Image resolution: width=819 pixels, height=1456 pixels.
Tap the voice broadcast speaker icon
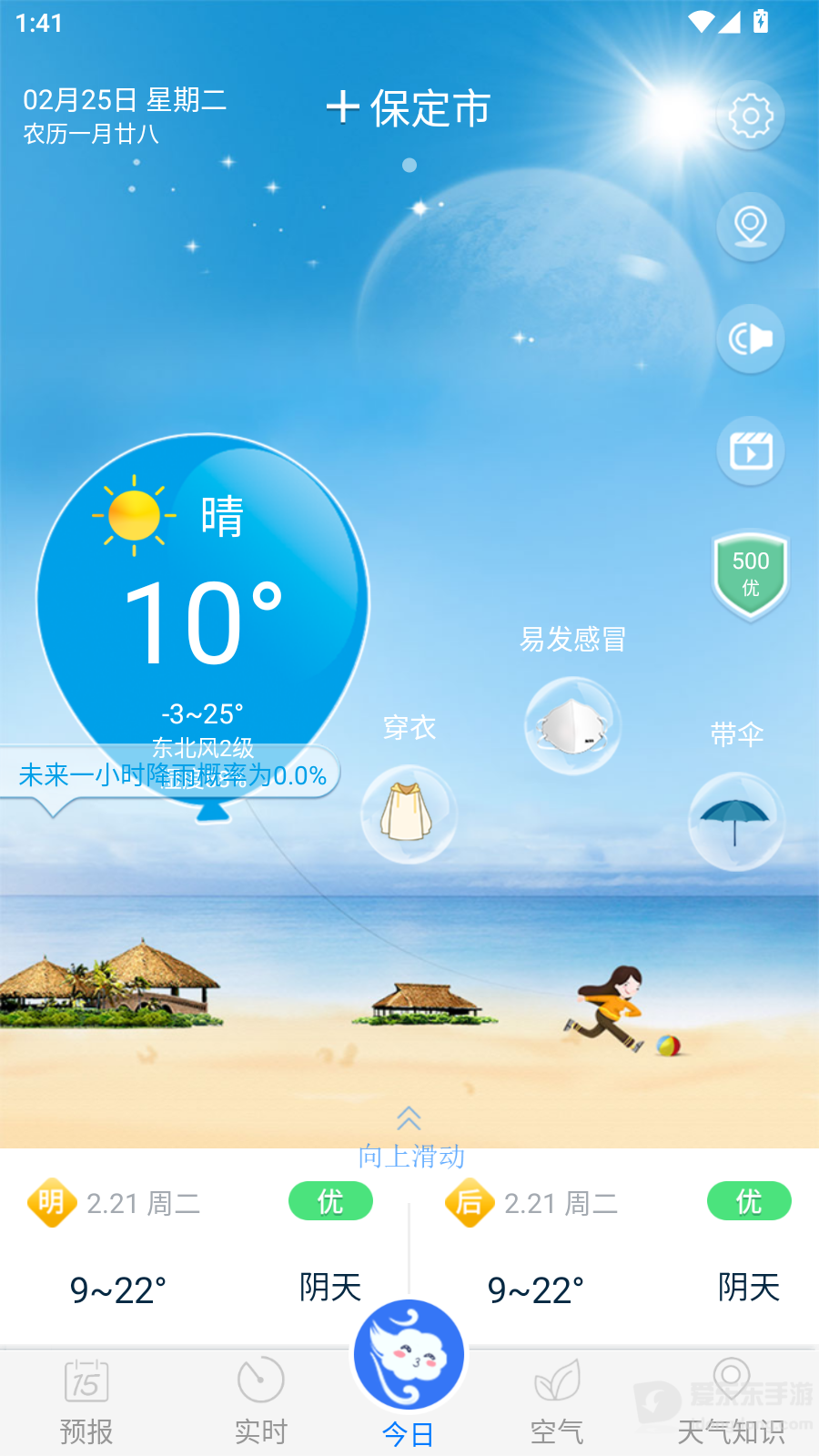pos(749,339)
